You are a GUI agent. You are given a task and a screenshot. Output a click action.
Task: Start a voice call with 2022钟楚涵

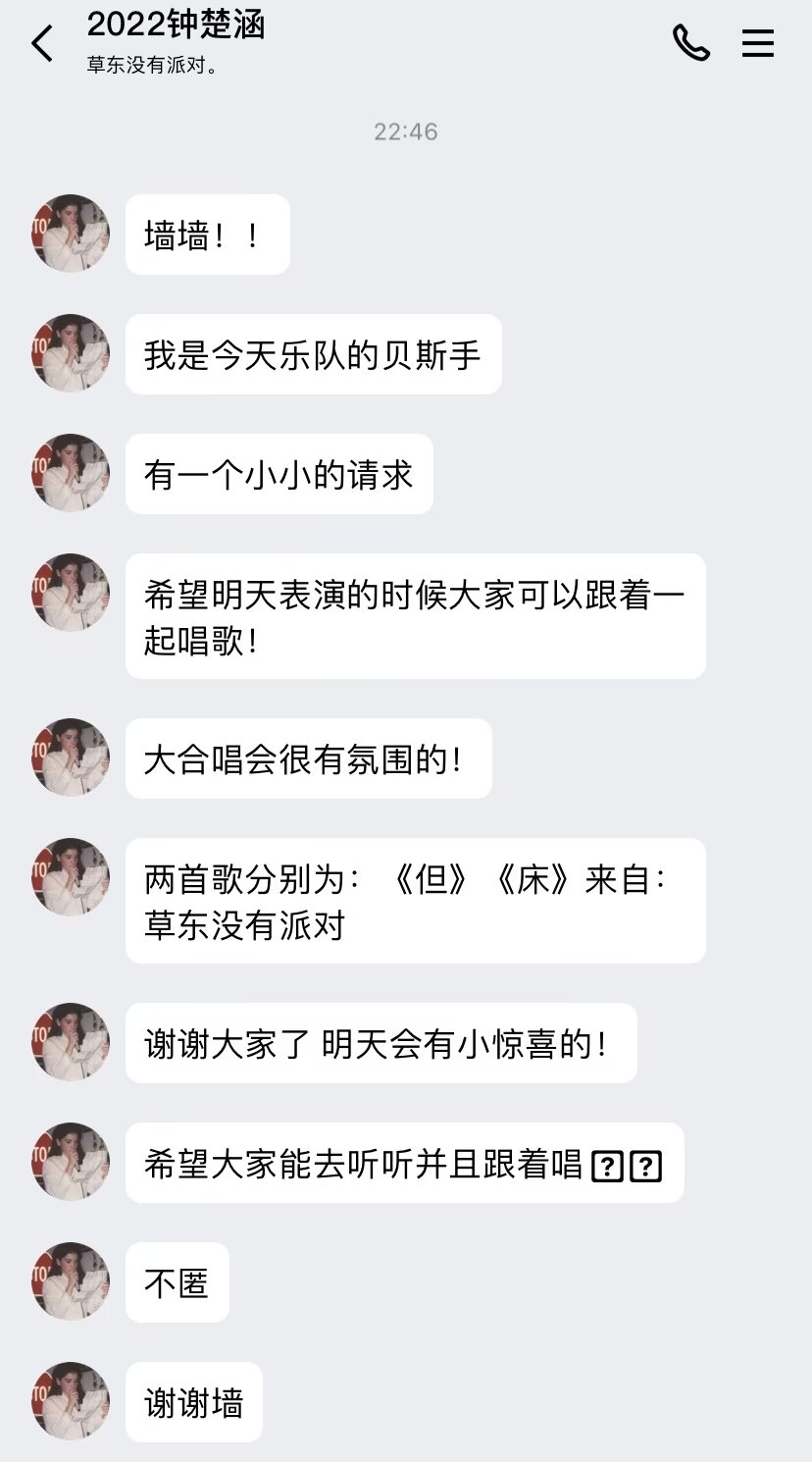point(690,43)
